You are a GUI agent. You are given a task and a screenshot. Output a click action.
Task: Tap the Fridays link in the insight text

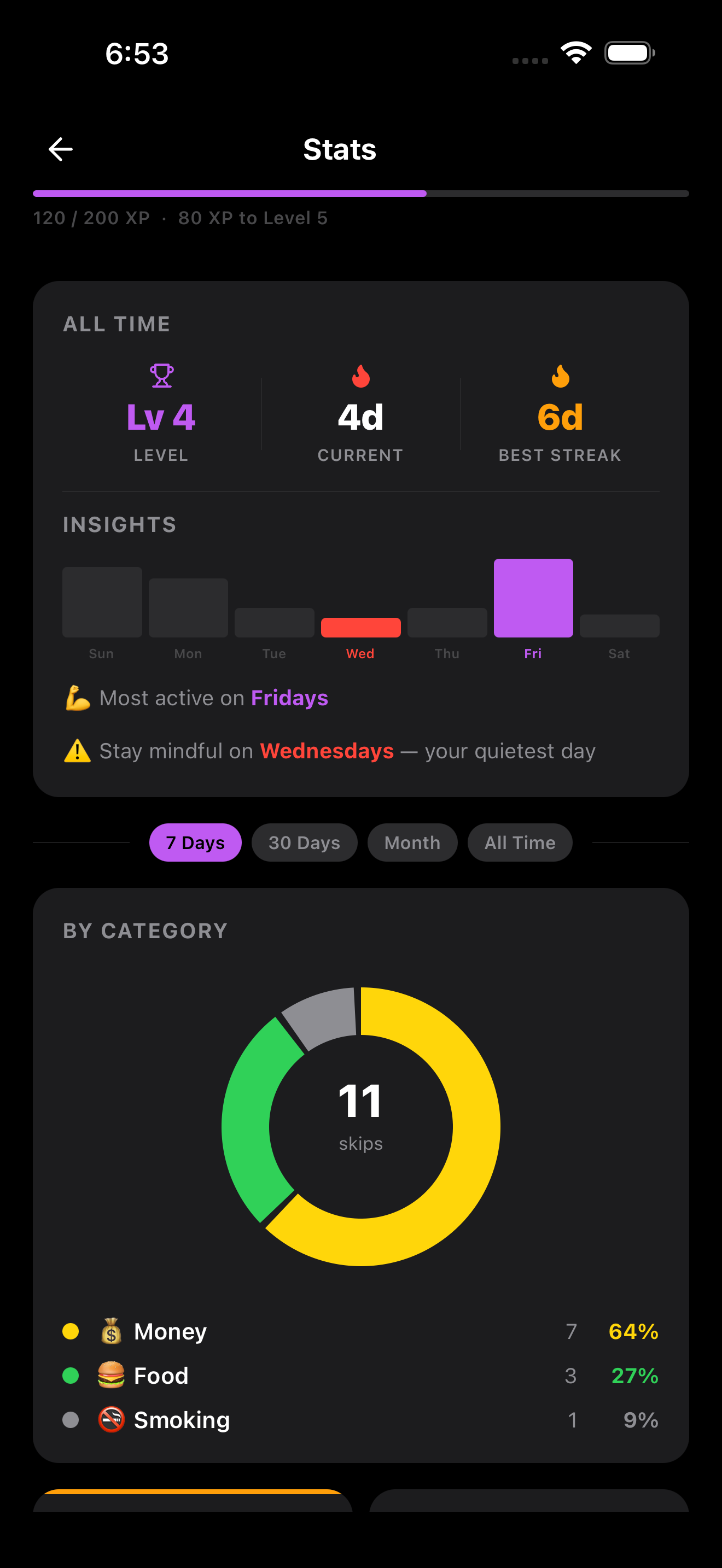coord(289,698)
